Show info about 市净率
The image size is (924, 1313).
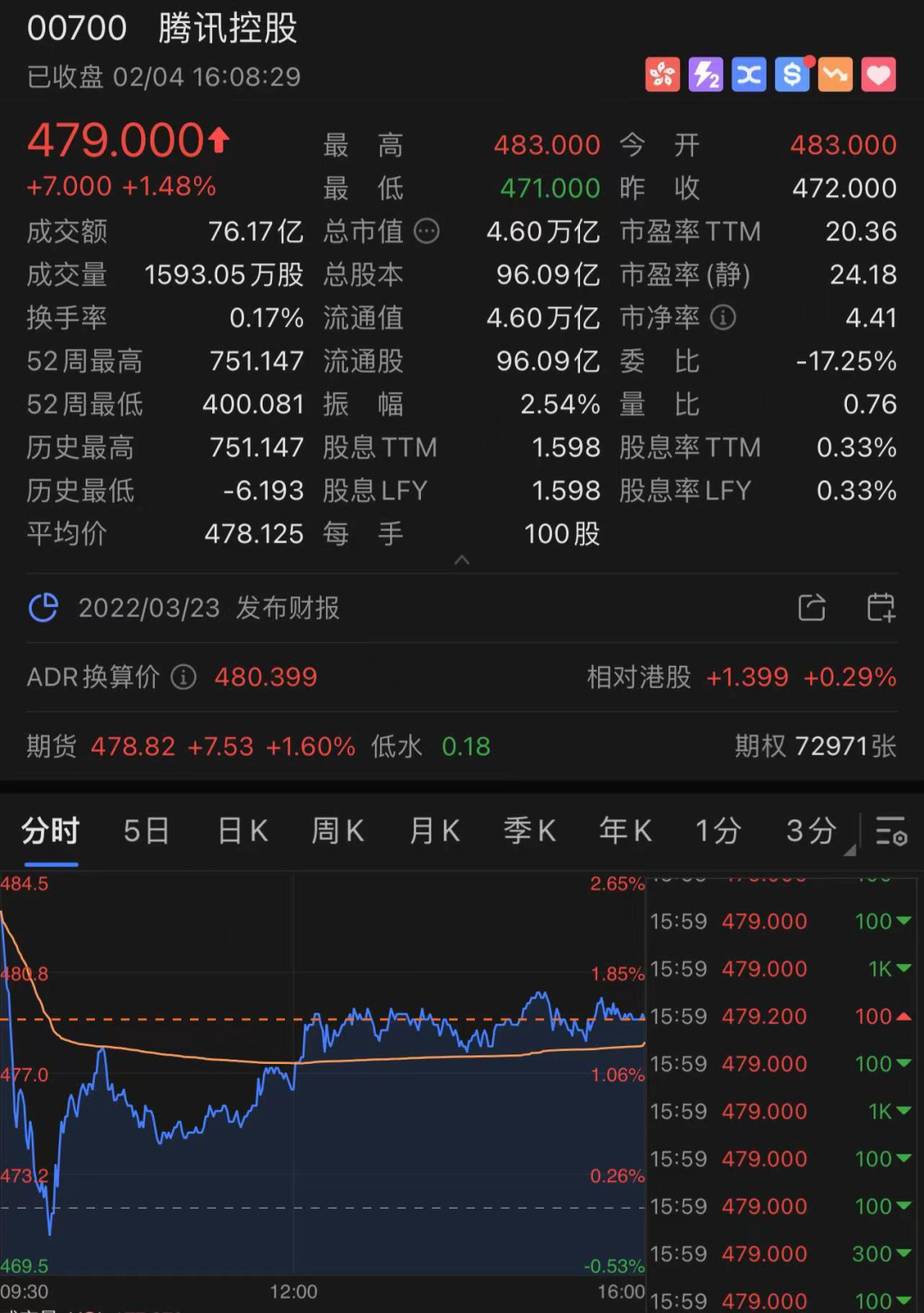tap(723, 318)
